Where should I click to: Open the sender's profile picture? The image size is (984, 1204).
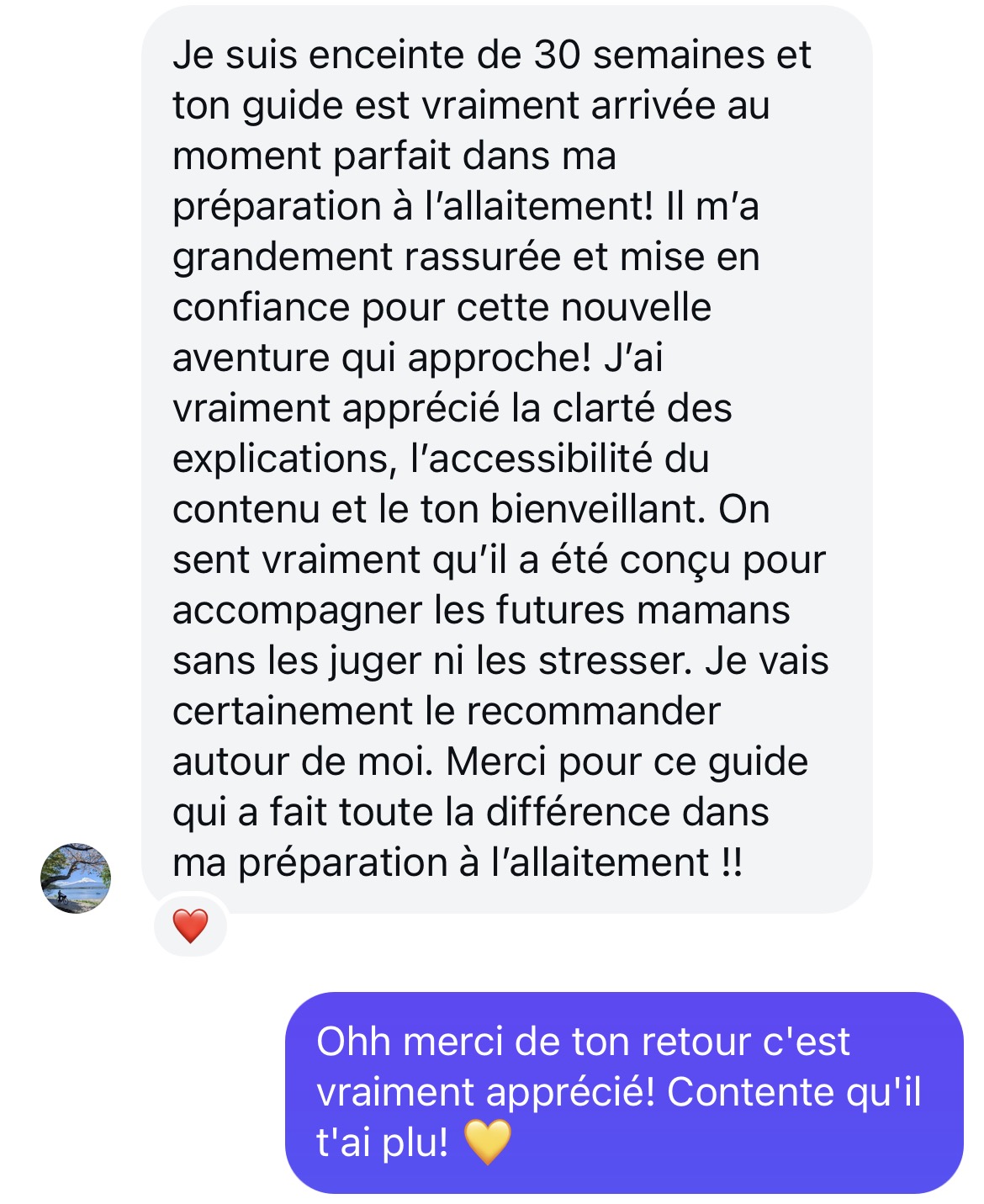[x=76, y=878]
